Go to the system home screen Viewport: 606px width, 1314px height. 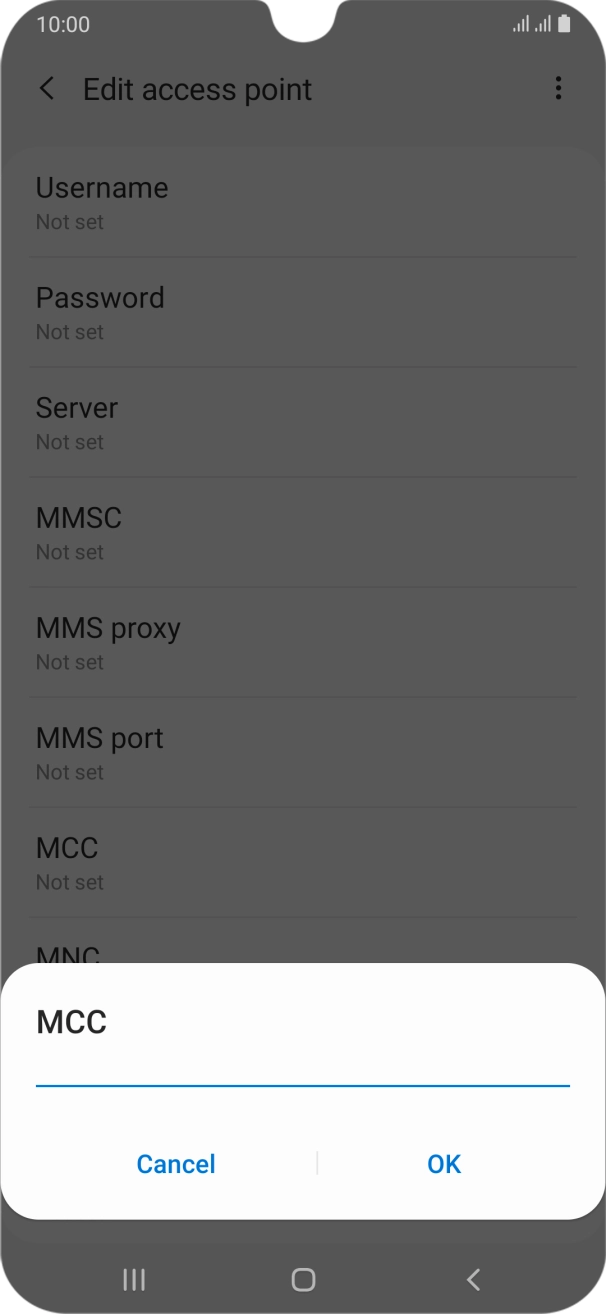(303, 1279)
